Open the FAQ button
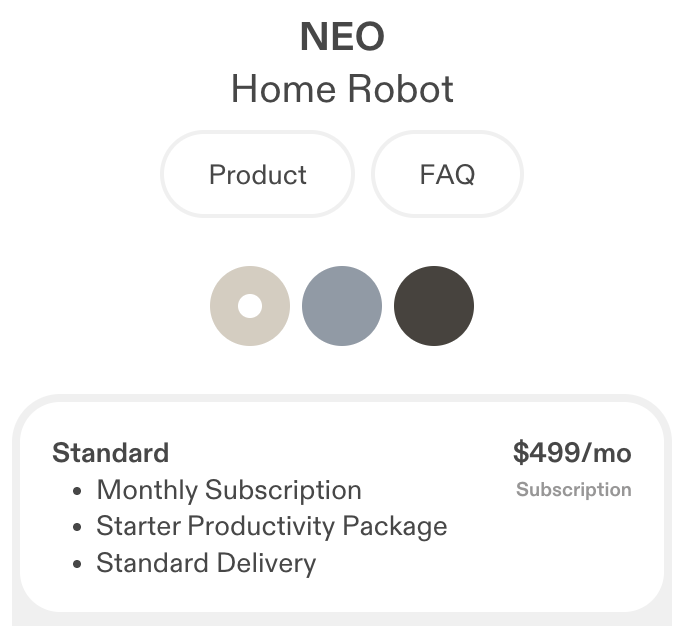 447,175
